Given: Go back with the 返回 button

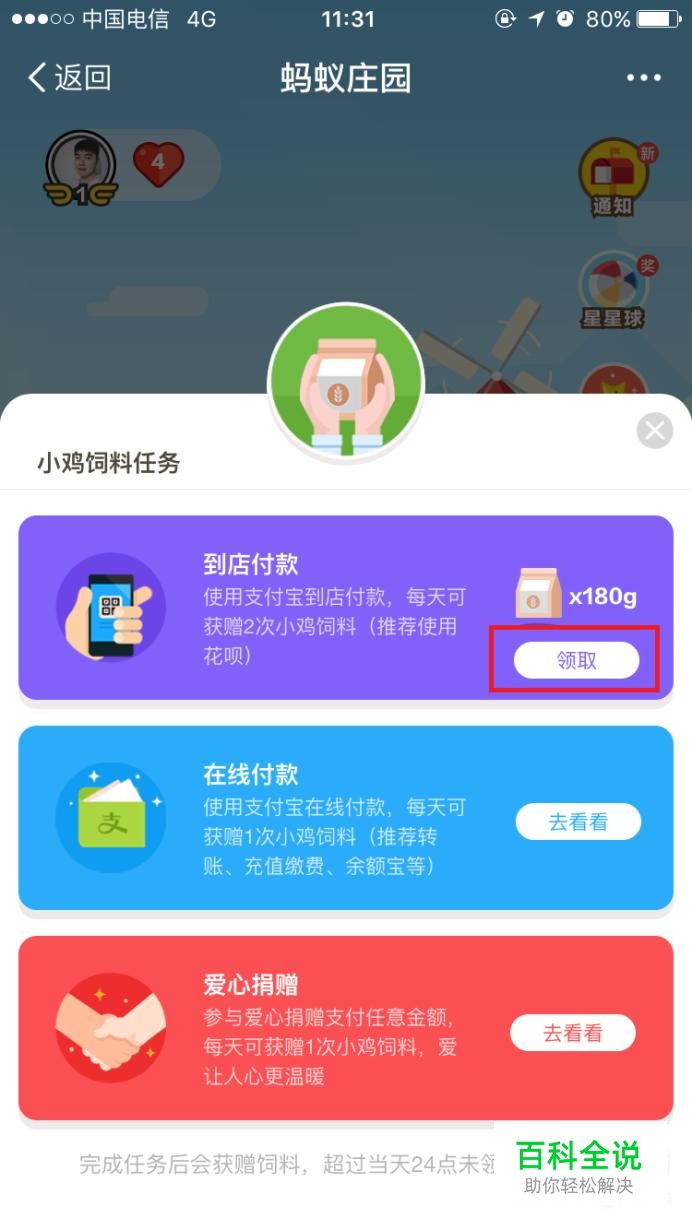Looking at the screenshot, I should coord(69,78).
